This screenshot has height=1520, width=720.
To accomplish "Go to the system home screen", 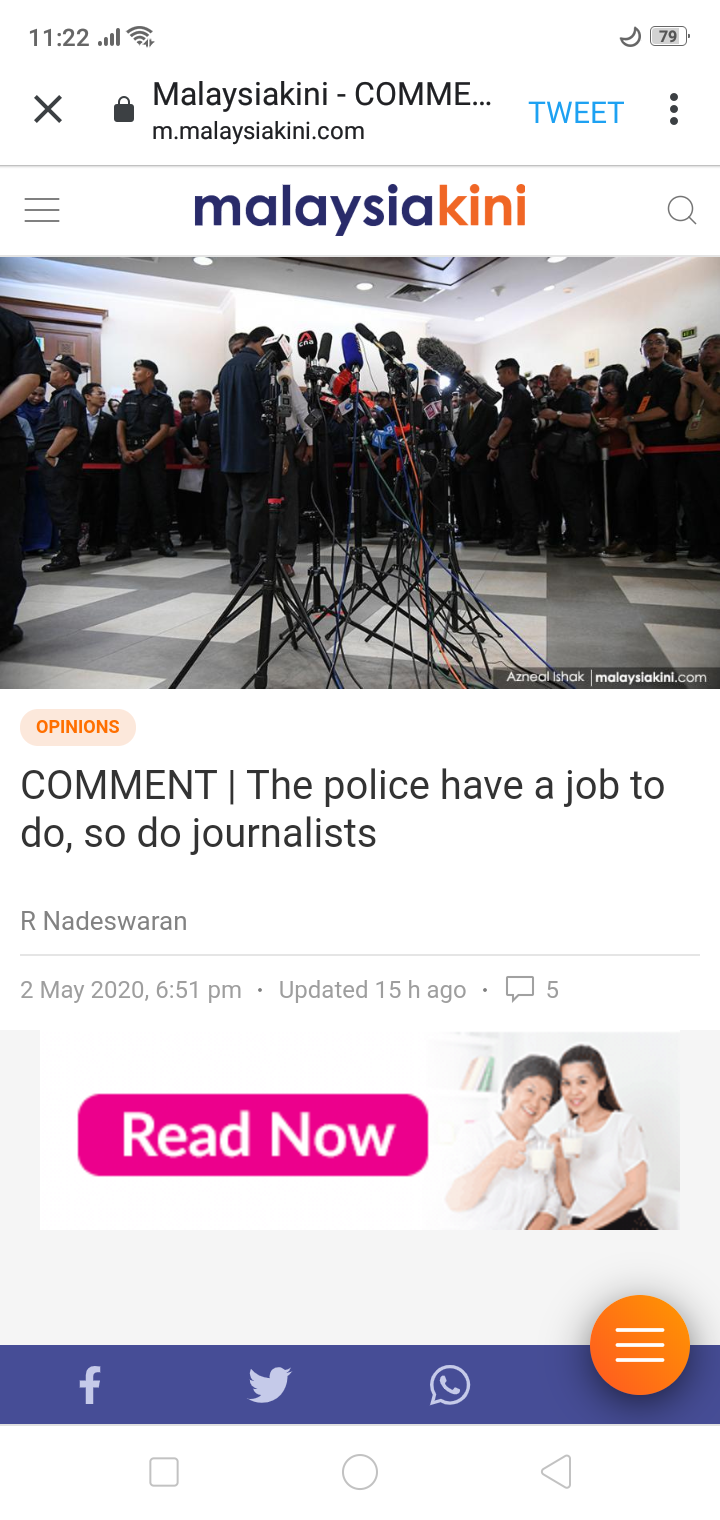I will pyautogui.click(x=360, y=1472).
